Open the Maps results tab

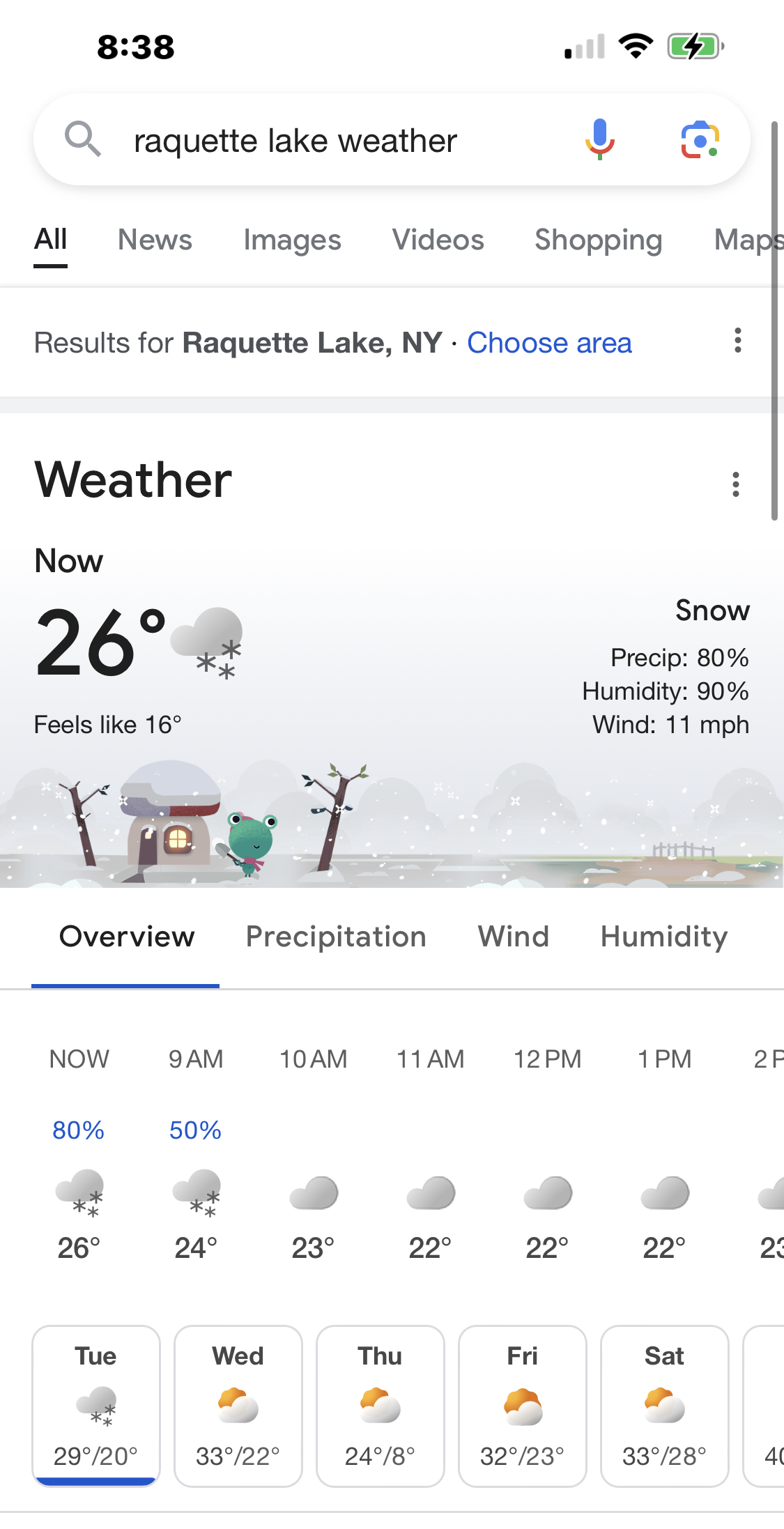point(748,240)
